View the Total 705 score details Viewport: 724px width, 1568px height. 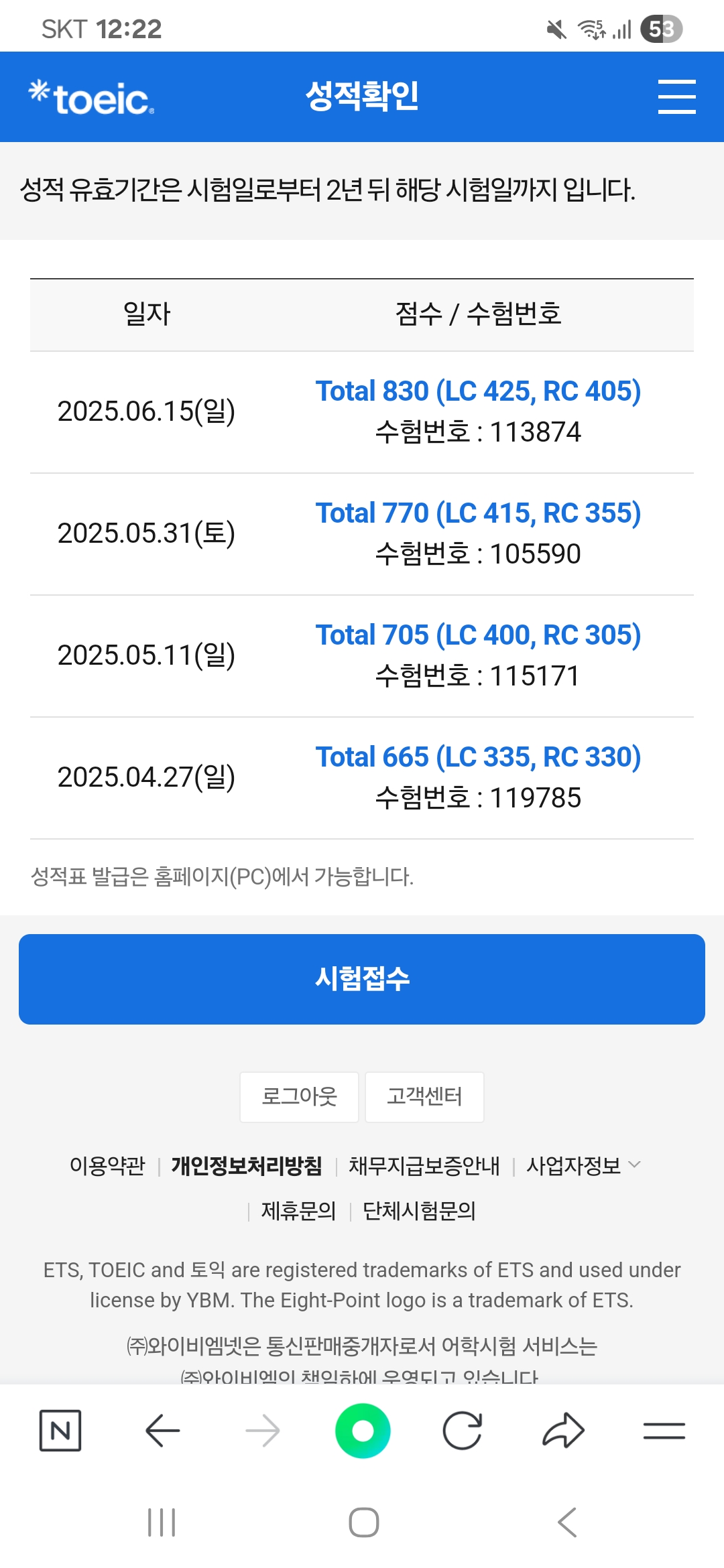click(478, 635)
